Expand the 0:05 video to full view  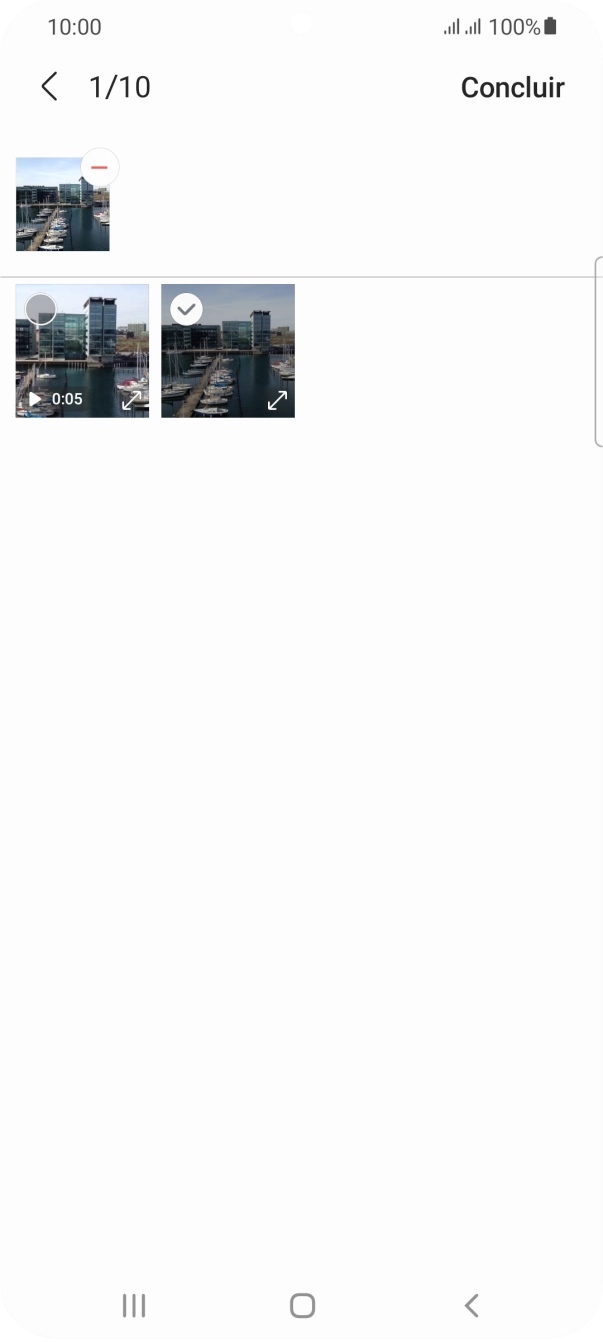[x=131, y=400]
